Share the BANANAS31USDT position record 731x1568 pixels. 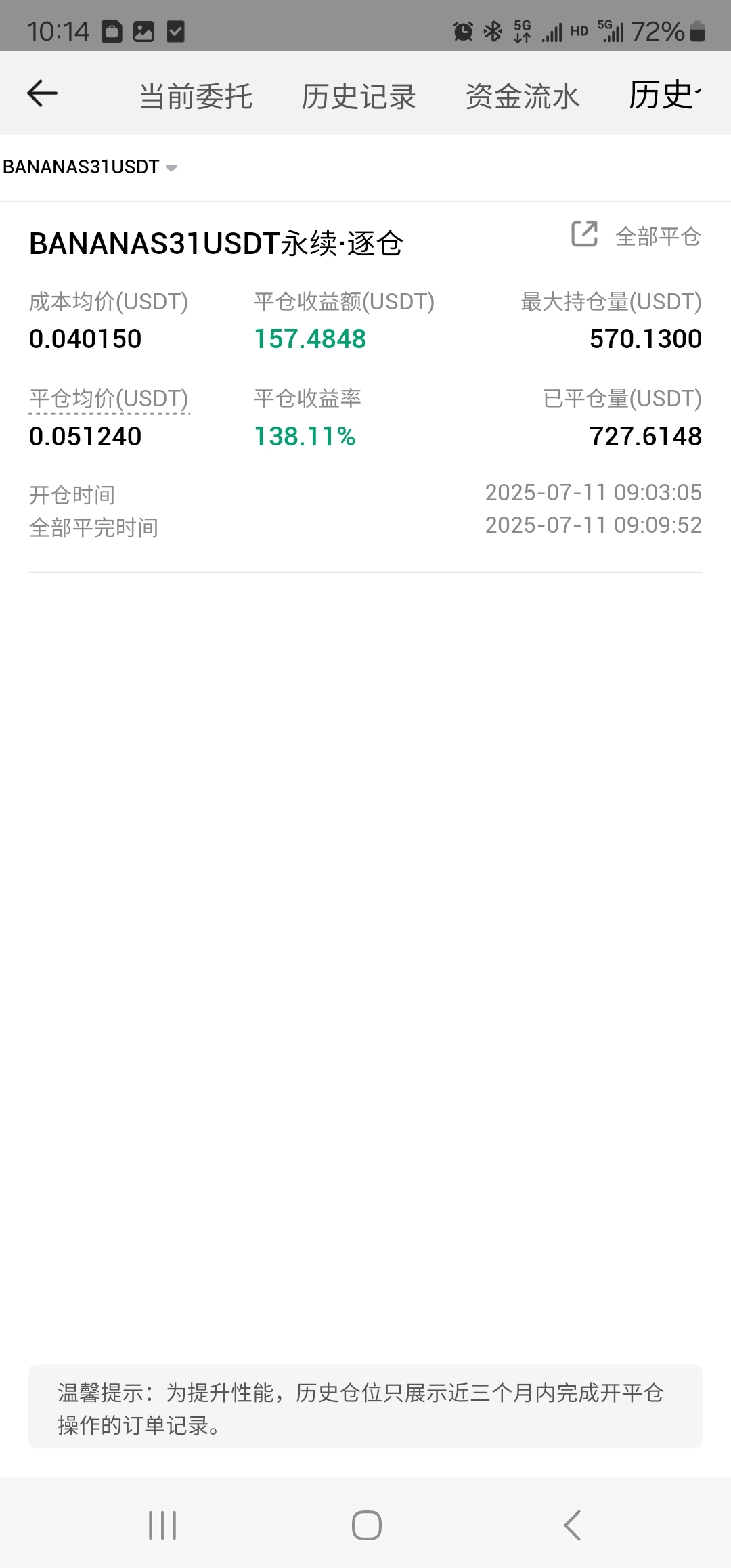click(x=584, y=234)
